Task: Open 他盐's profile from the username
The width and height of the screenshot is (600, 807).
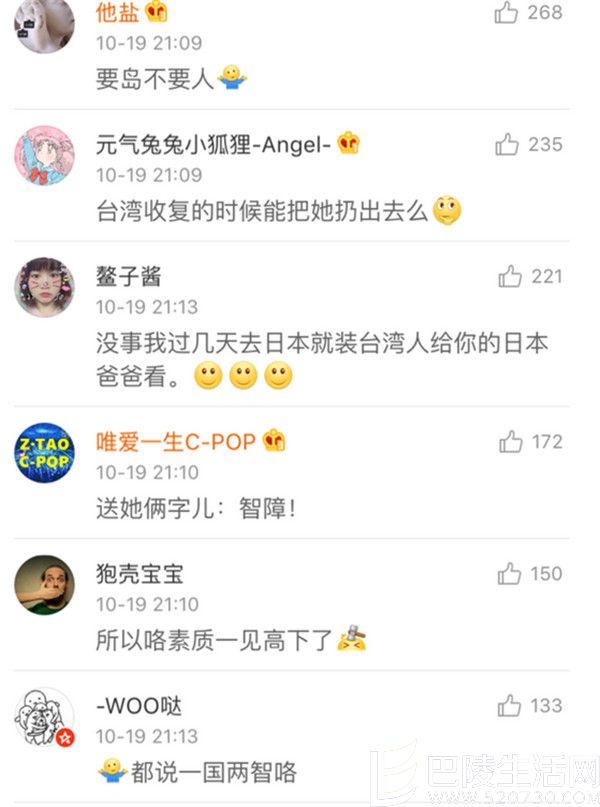Action: tap(119, 13)
